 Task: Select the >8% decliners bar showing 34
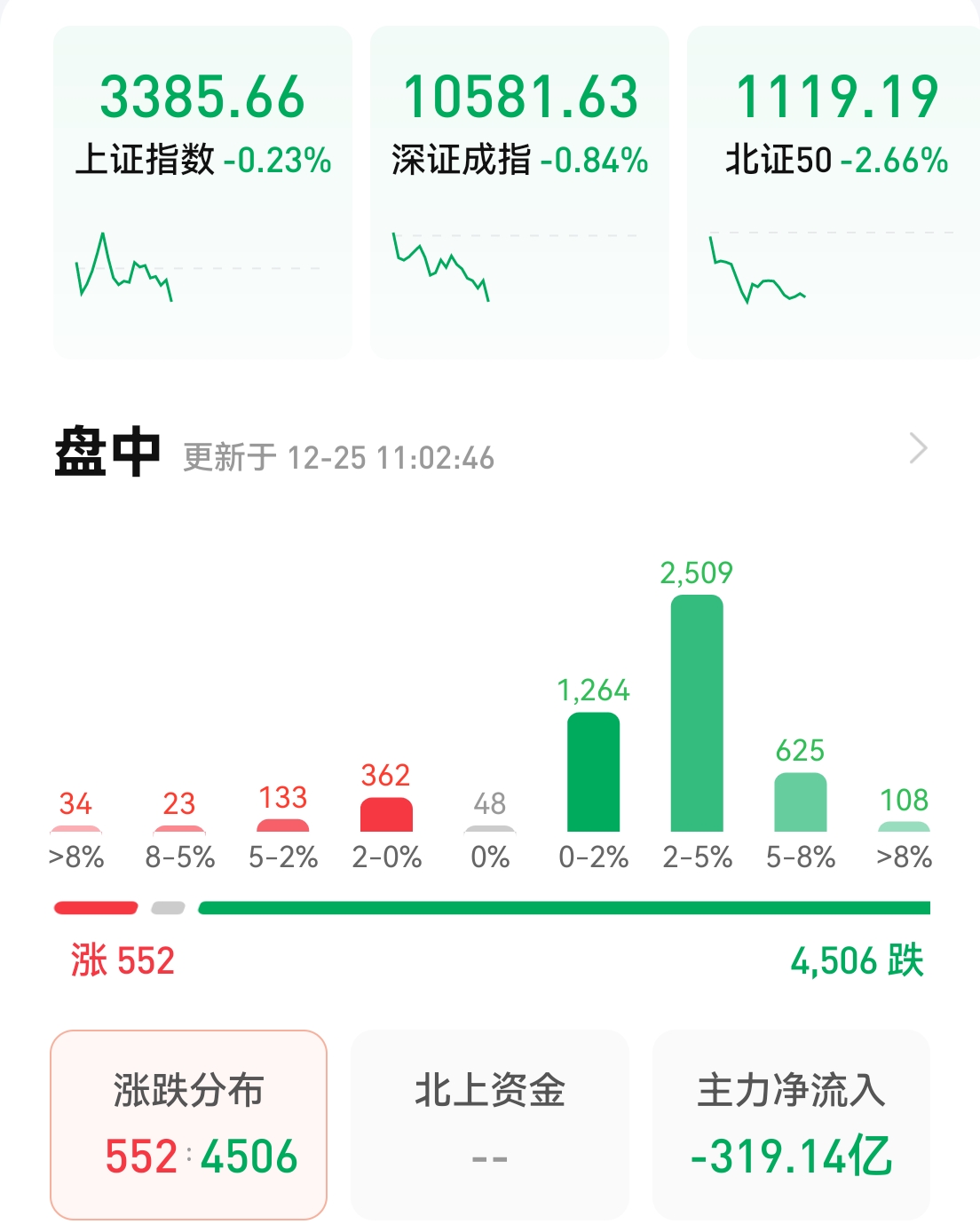78,830
